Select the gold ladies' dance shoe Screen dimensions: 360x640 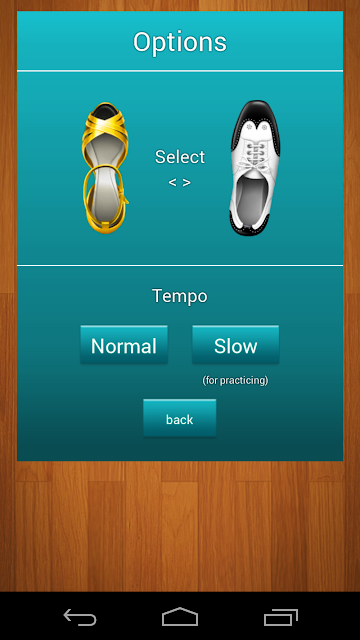pyautogui.click(x=105, y=168)
